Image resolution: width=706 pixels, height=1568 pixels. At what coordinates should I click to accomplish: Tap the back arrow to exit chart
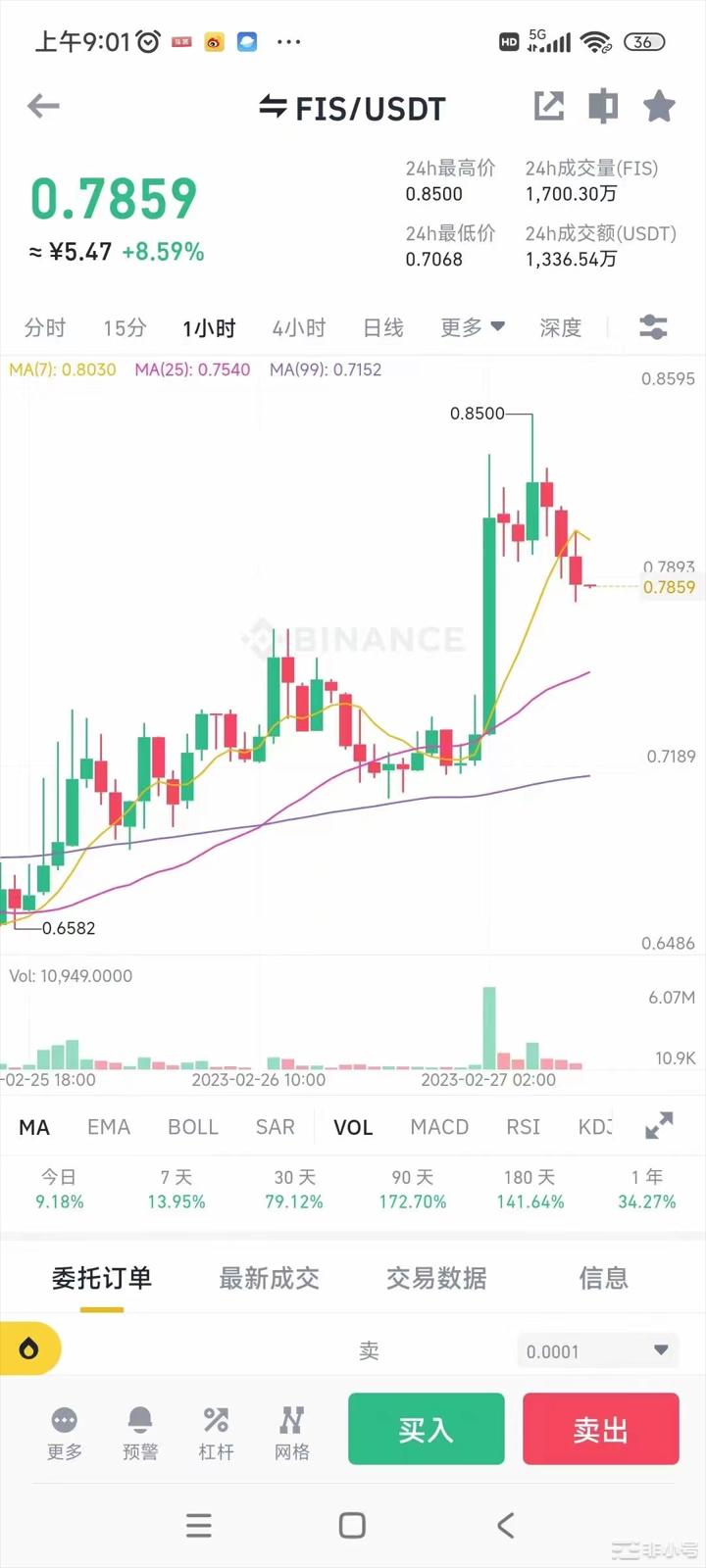[43, 106]
